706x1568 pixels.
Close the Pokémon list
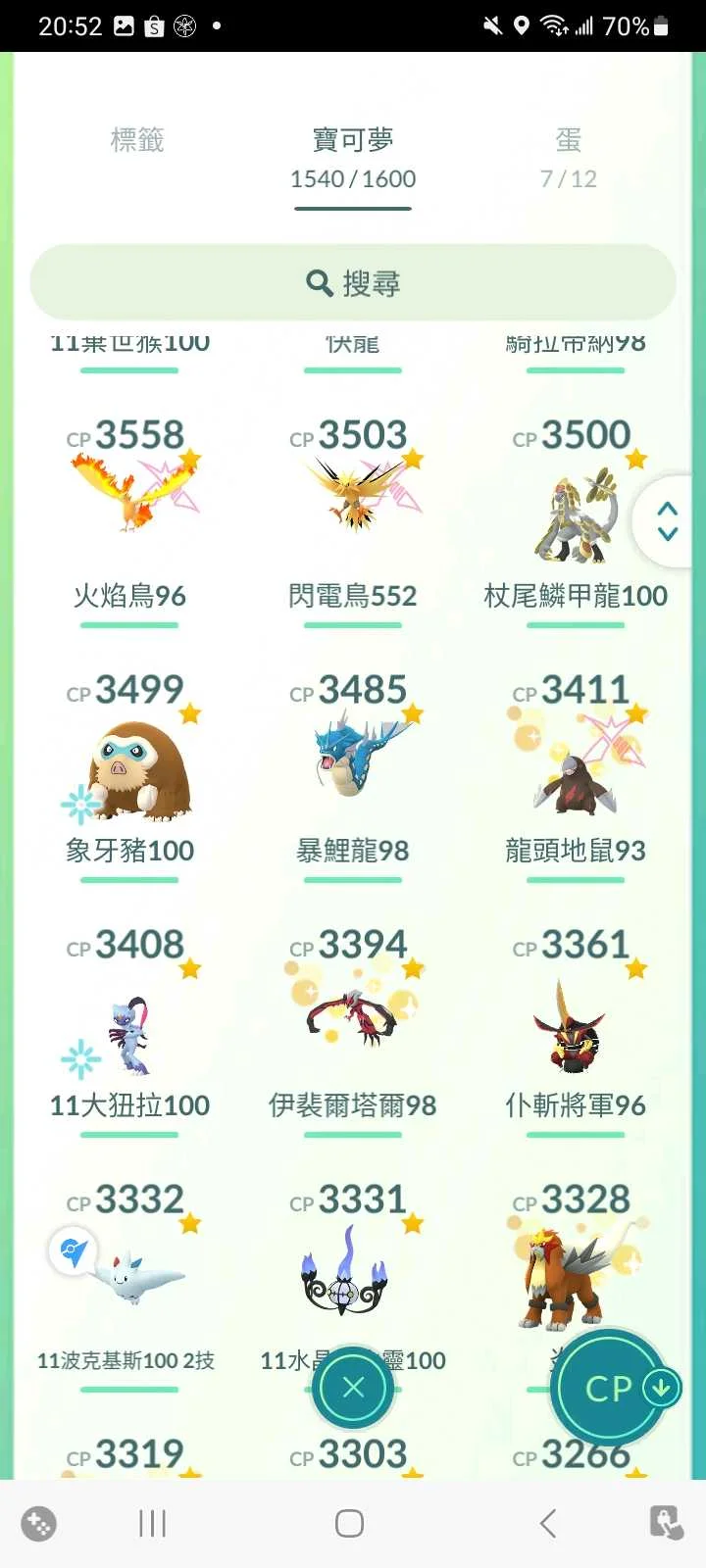[353, 1388]
